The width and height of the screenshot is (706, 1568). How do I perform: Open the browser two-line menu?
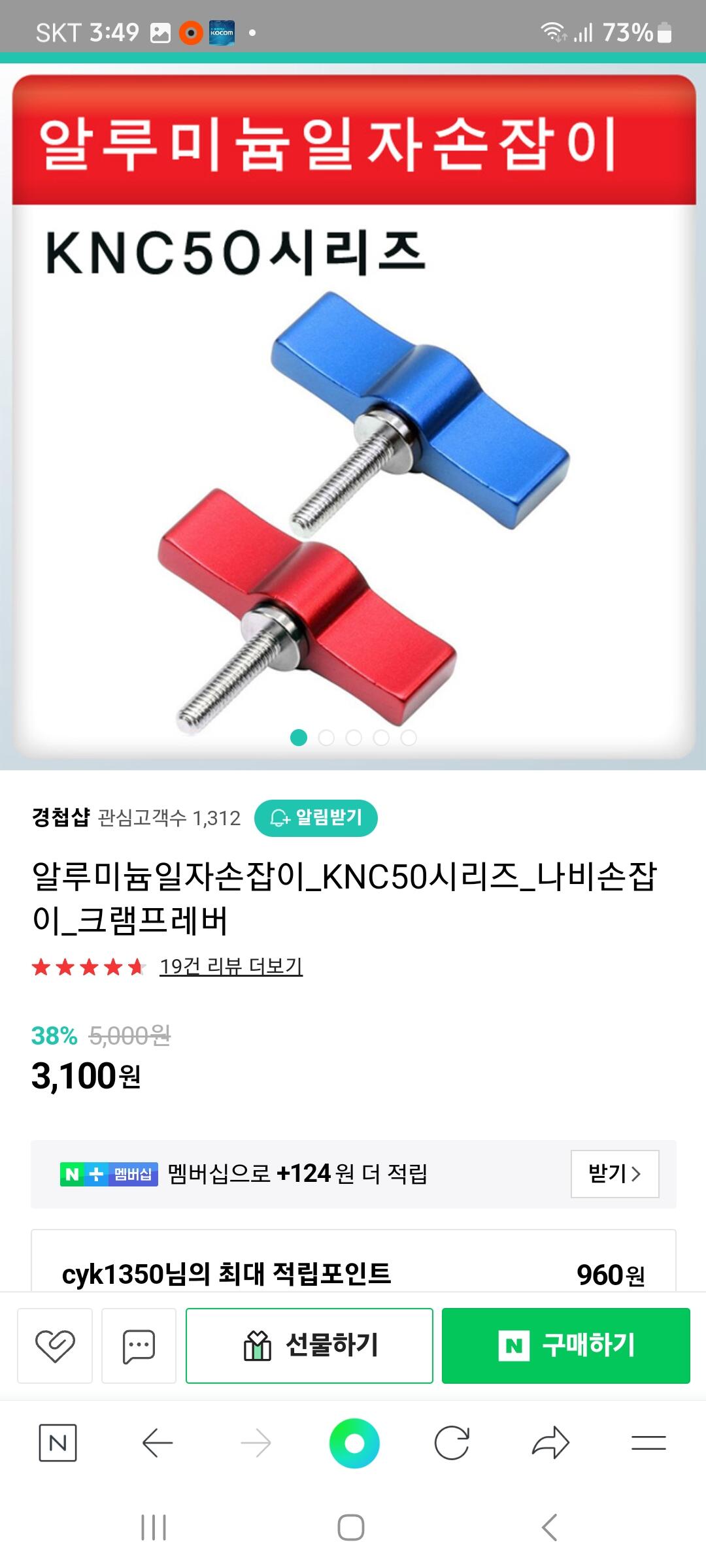(x=648, y=1443)
